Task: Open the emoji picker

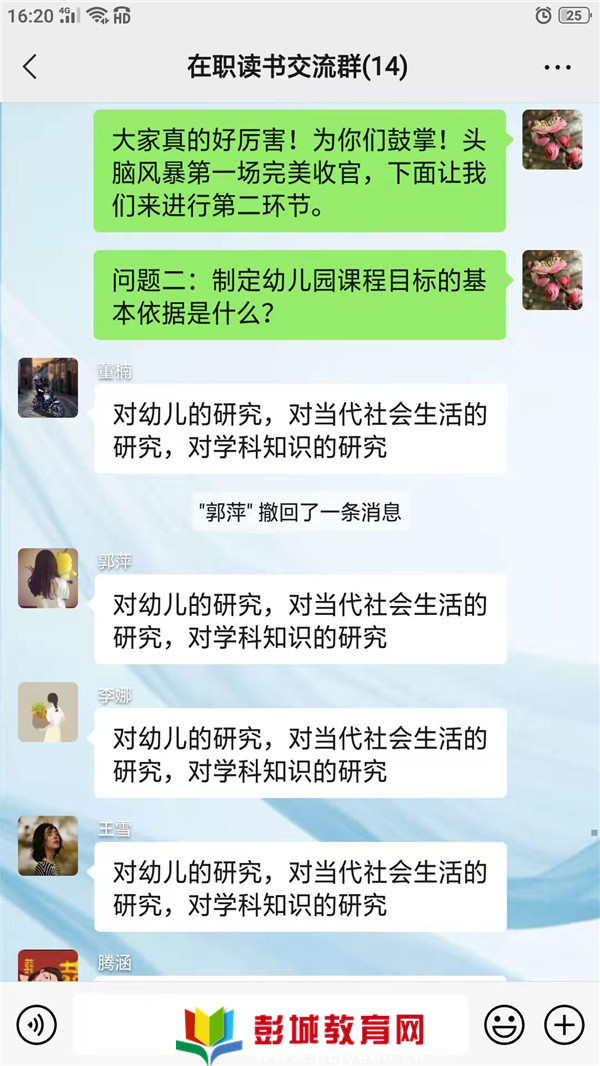Action: tap(504, 1025)
